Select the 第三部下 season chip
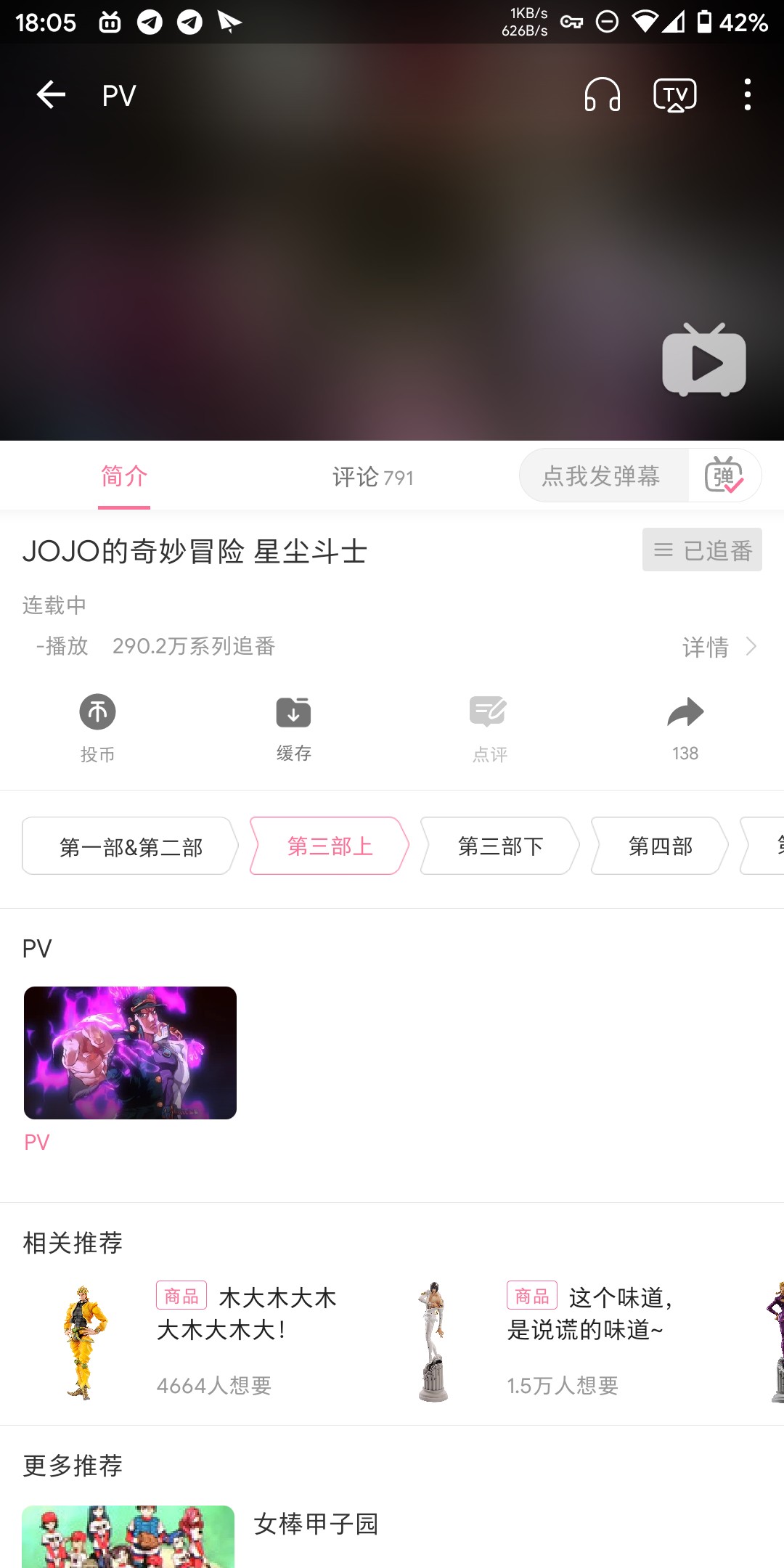This screenshot has height=1568, width=784. 500,846
